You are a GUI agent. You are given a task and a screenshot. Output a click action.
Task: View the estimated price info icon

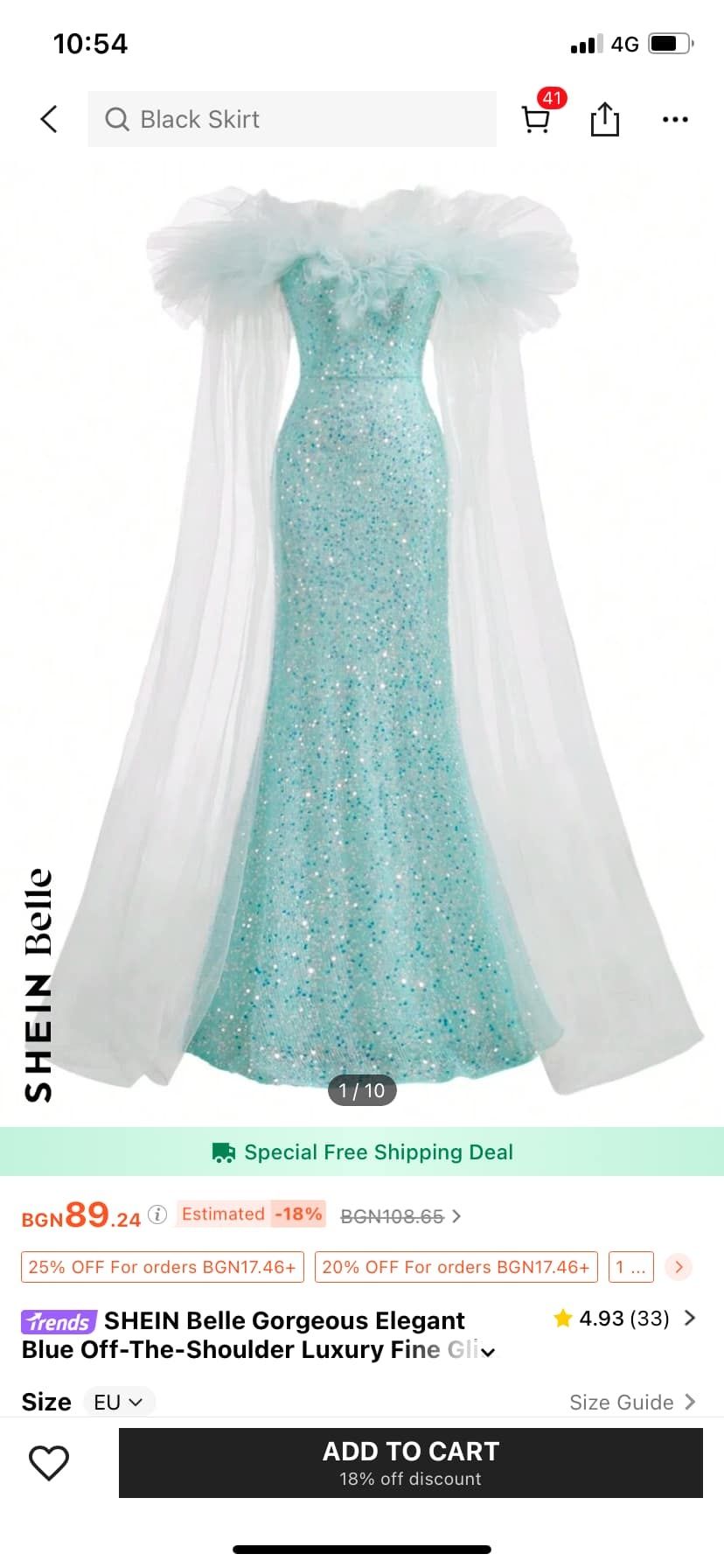pyautogui.click(x=157, y=1214)
